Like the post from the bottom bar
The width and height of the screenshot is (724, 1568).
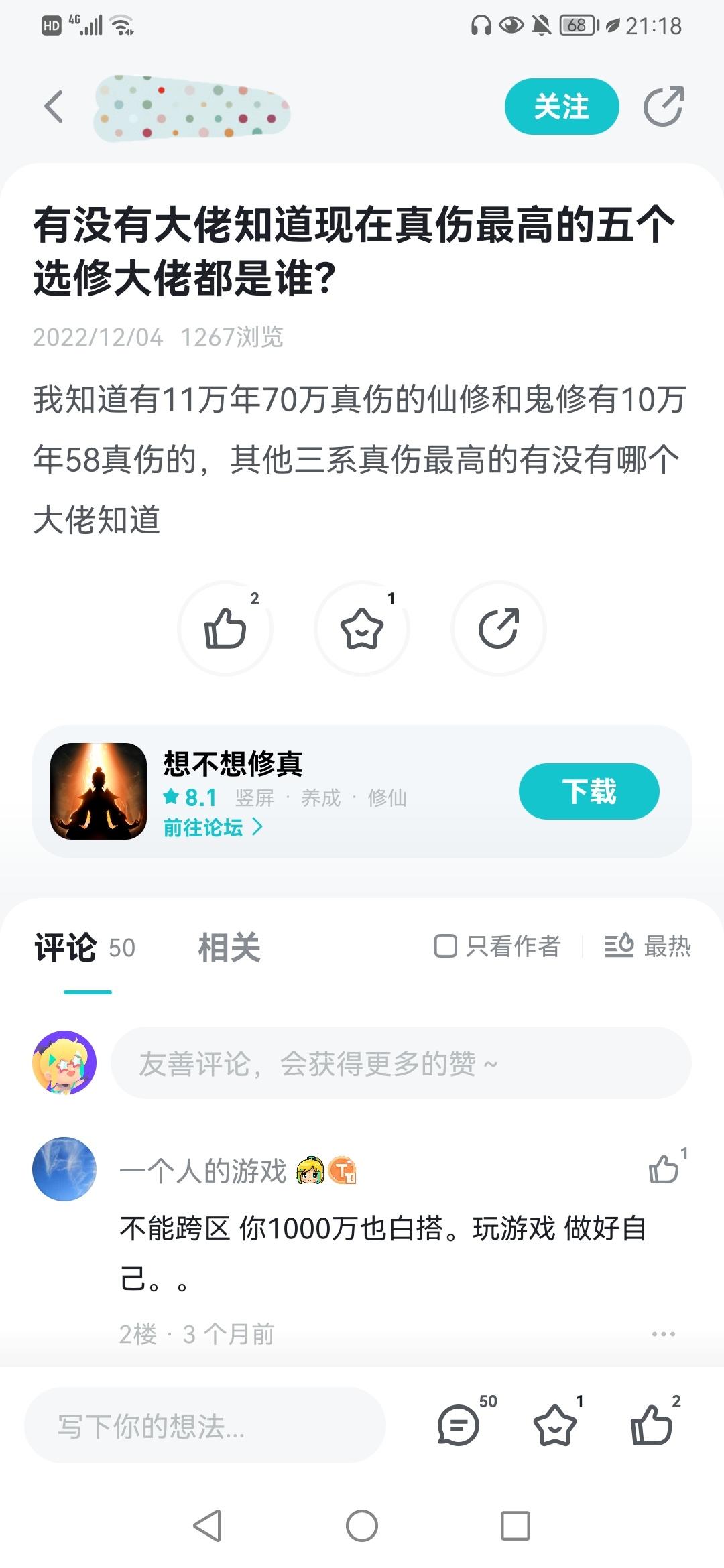(651, 1425)
